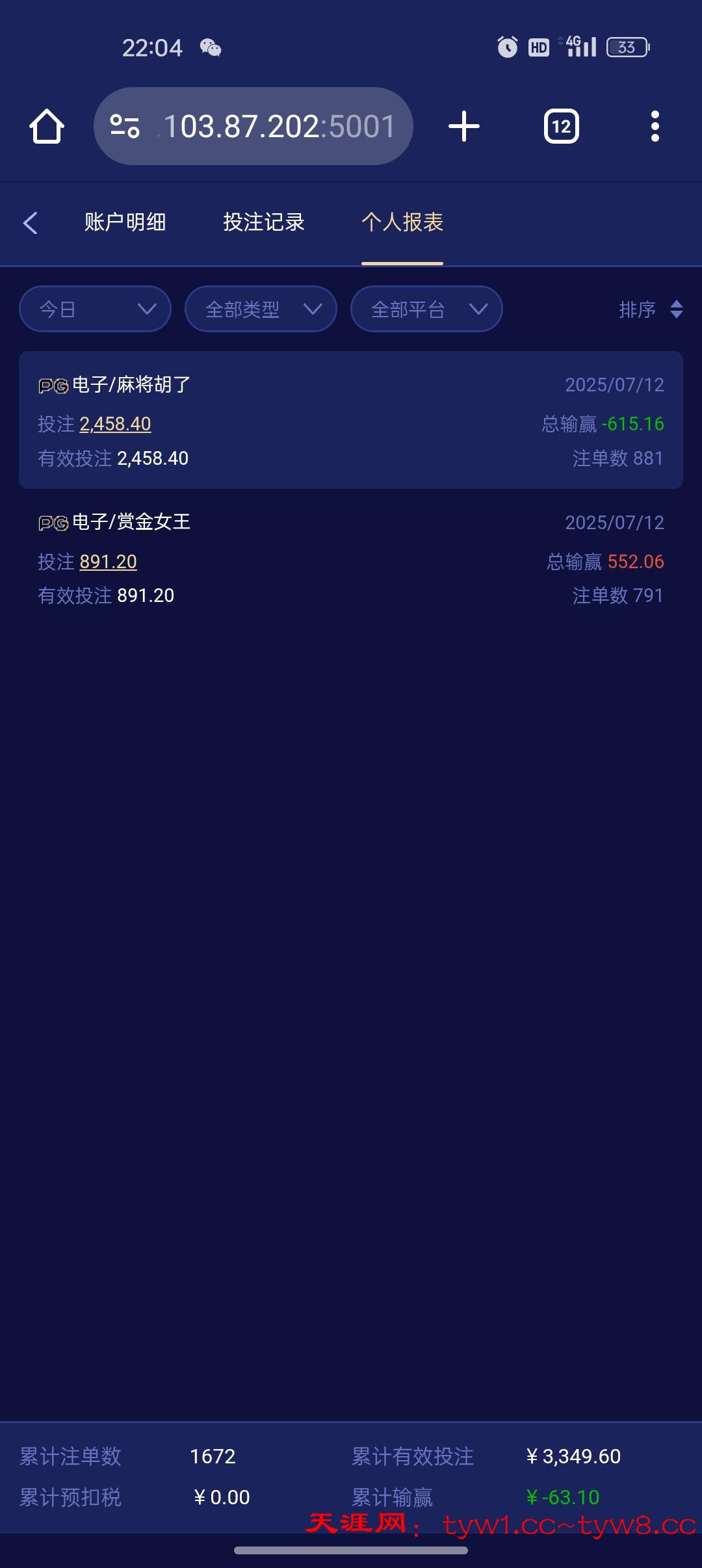Open a new browser tab
702x1568 pixels.
[x=464, y=126]
